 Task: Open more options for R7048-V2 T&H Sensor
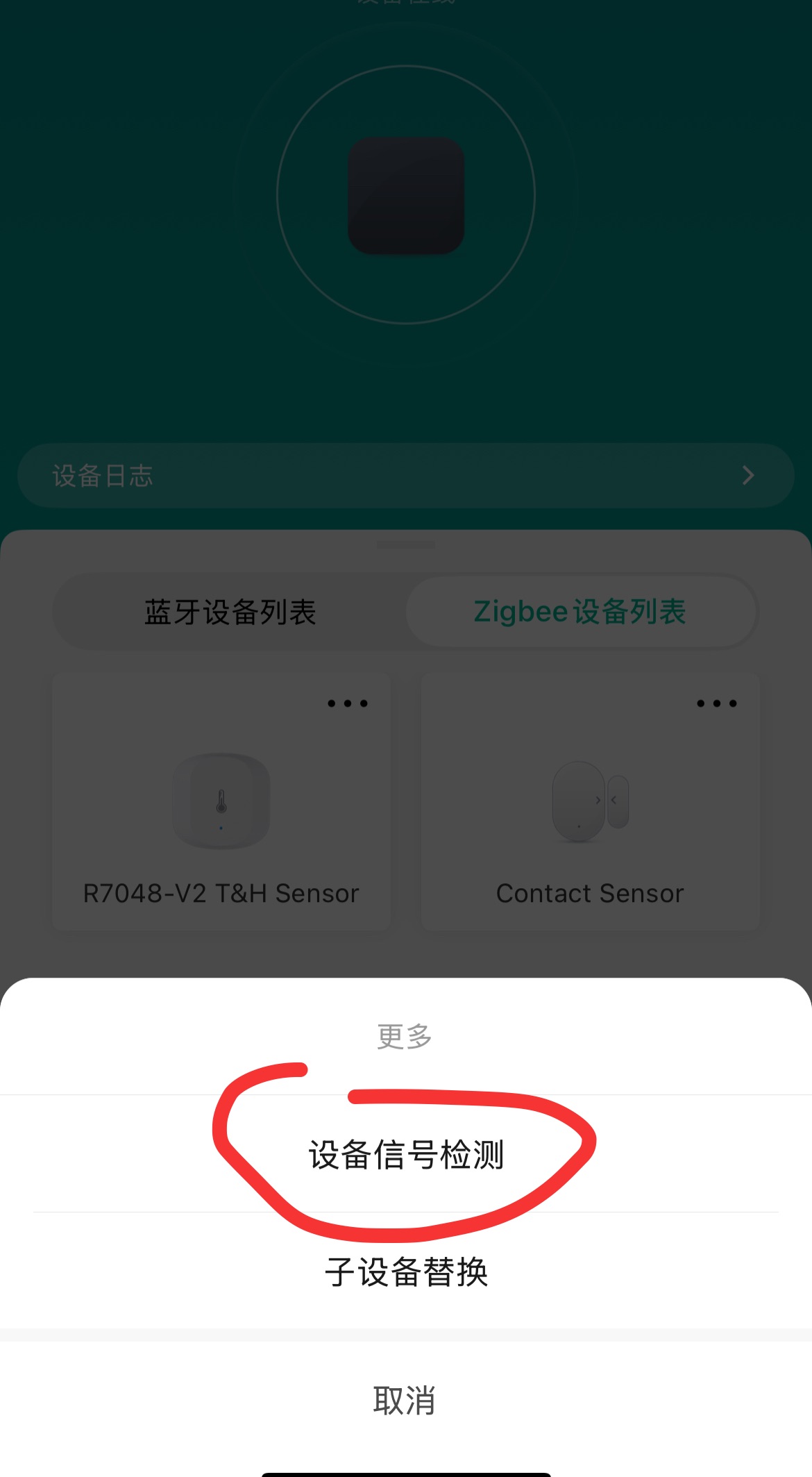[x=347, y=703]
